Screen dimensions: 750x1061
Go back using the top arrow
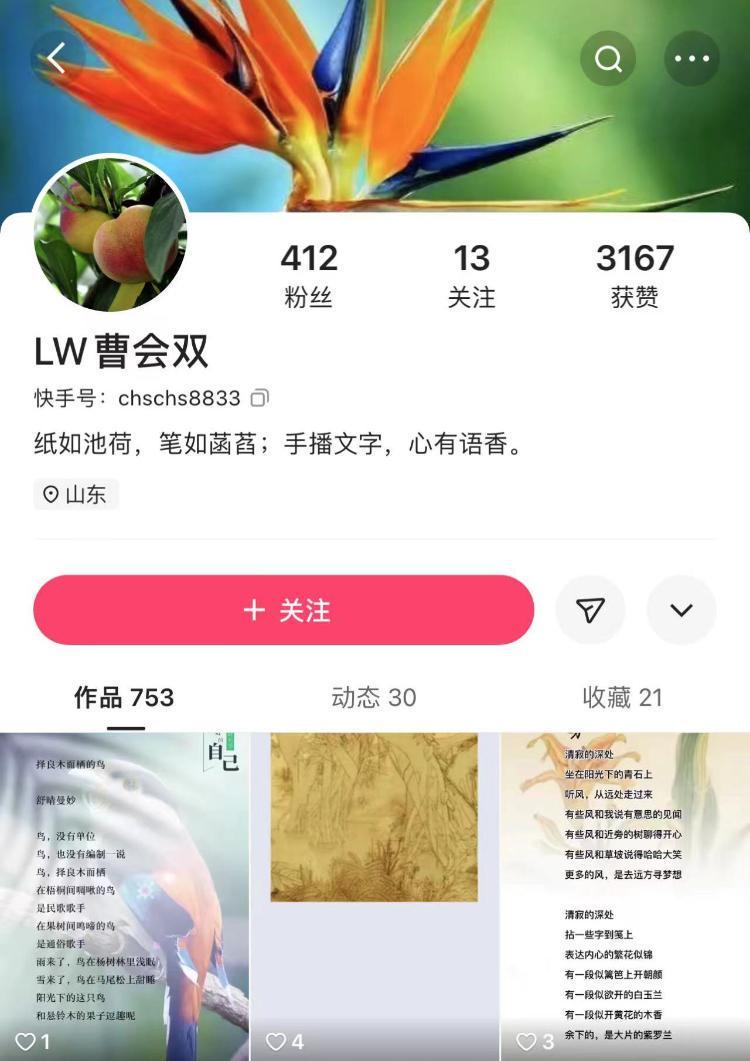click(56, 59)
